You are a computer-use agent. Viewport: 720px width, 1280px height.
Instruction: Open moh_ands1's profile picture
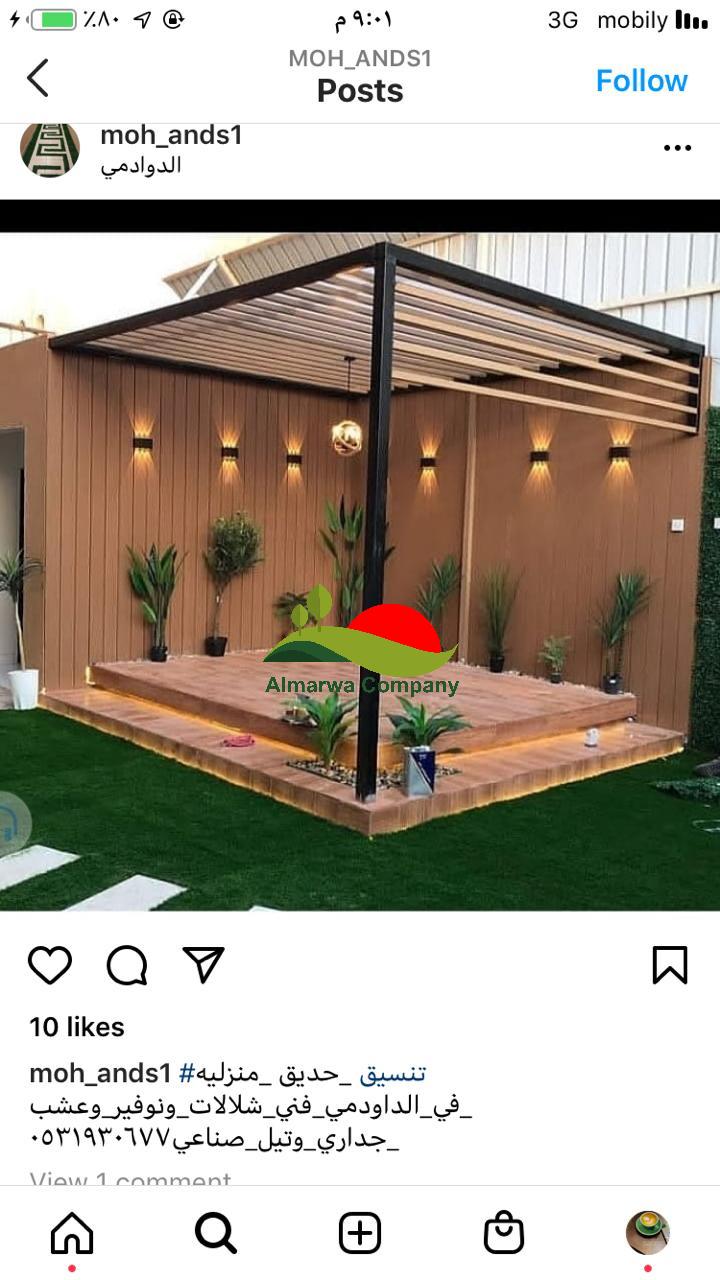(50, 150)
